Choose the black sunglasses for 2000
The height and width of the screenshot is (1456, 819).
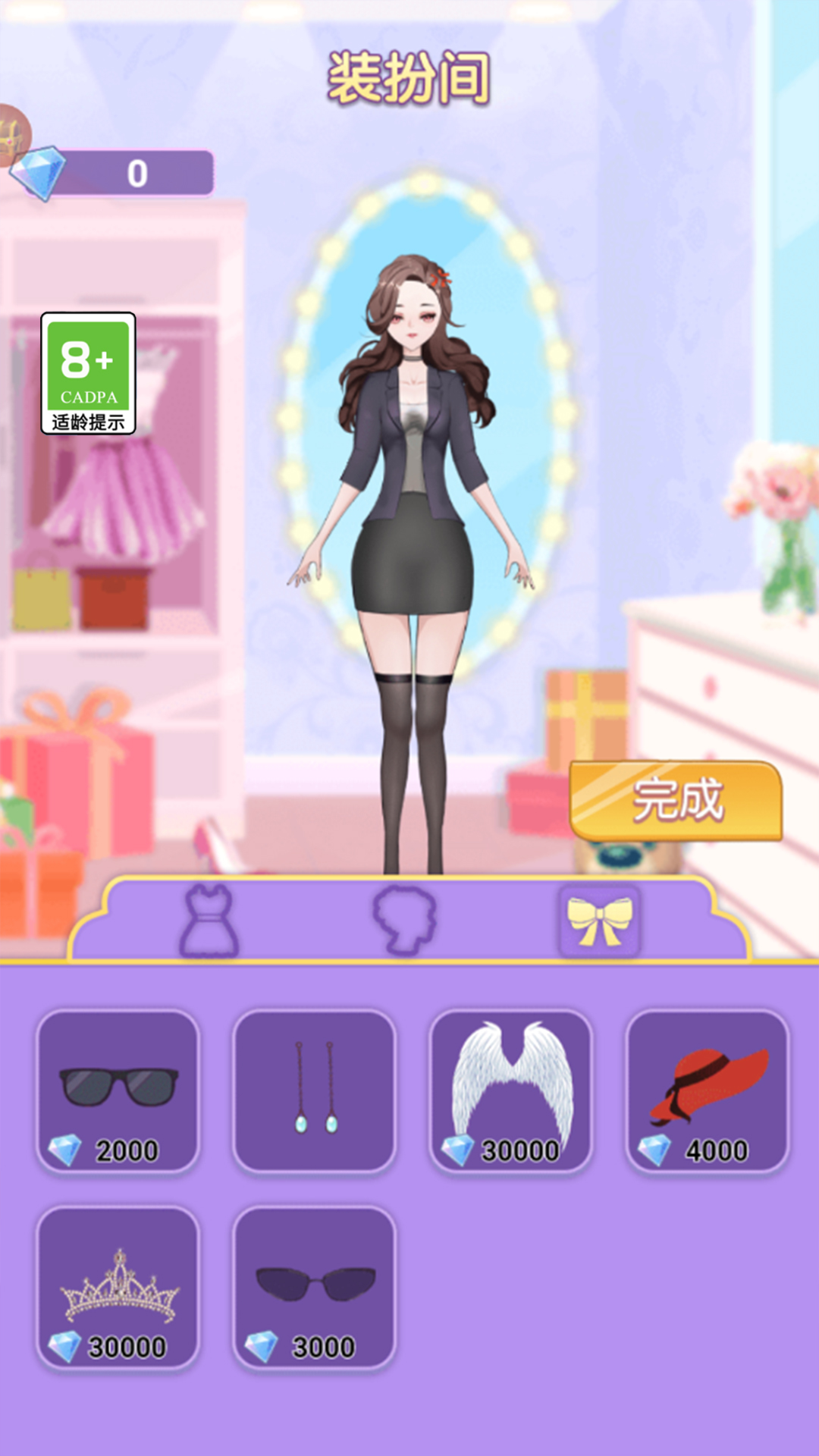pyautogui.click(x=118, y=1091)
